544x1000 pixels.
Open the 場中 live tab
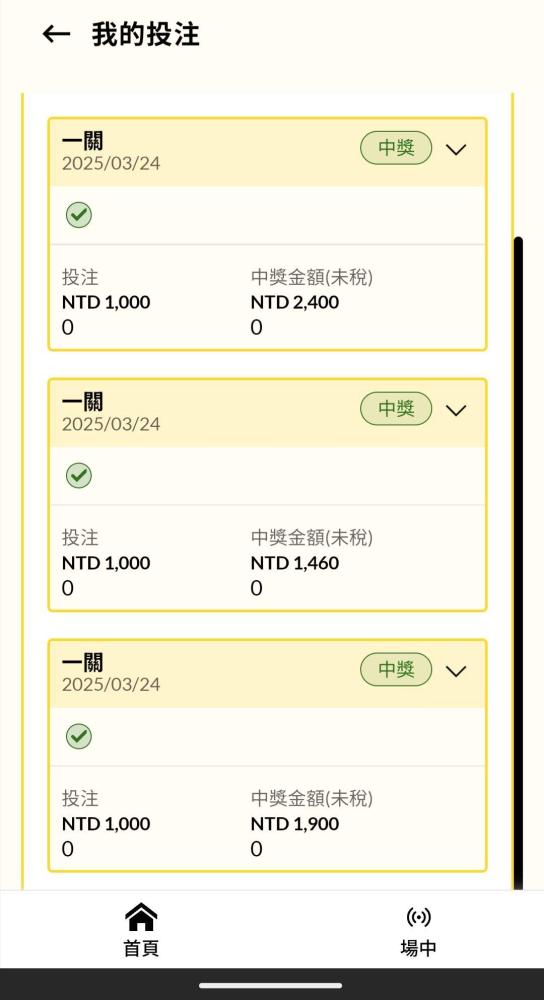418,930
